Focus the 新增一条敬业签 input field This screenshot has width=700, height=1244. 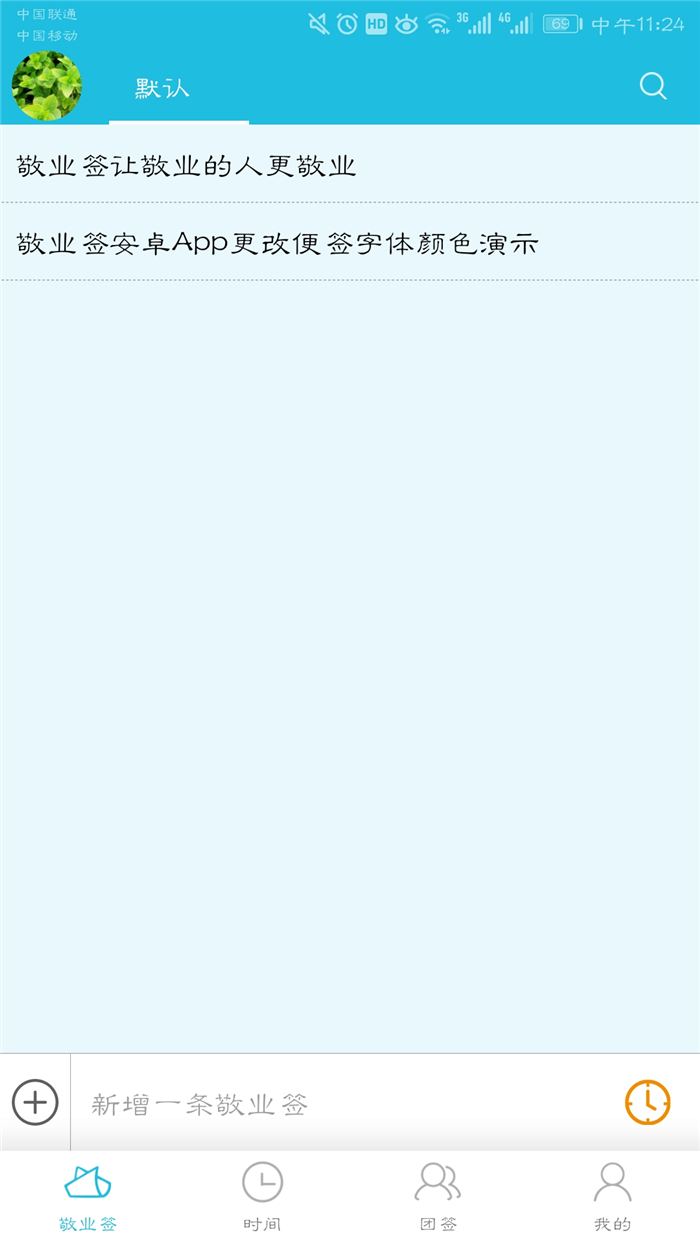coord(340,1104)
